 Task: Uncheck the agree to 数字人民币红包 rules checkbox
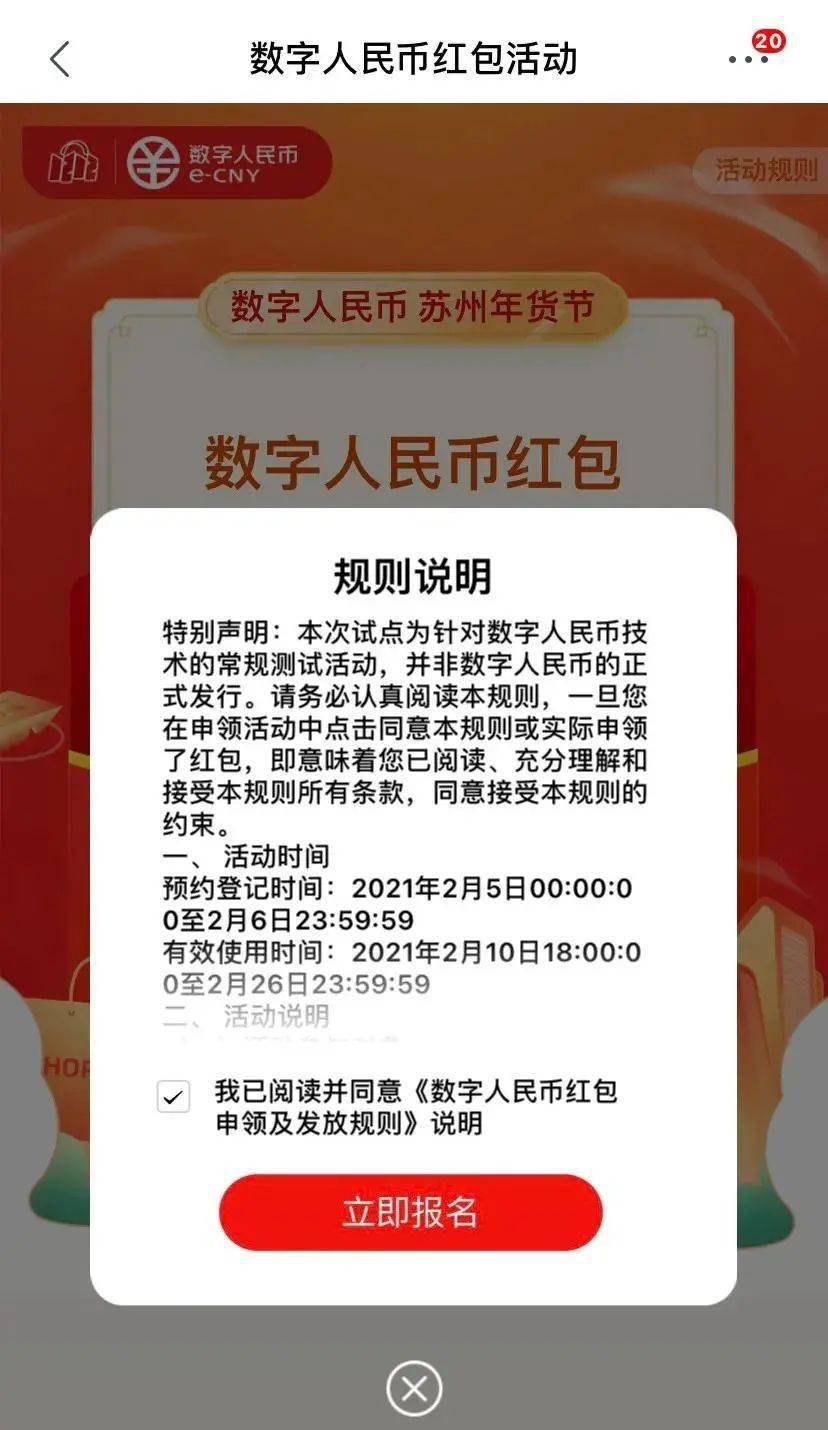pyautogui.click(x=173, y=1097)
